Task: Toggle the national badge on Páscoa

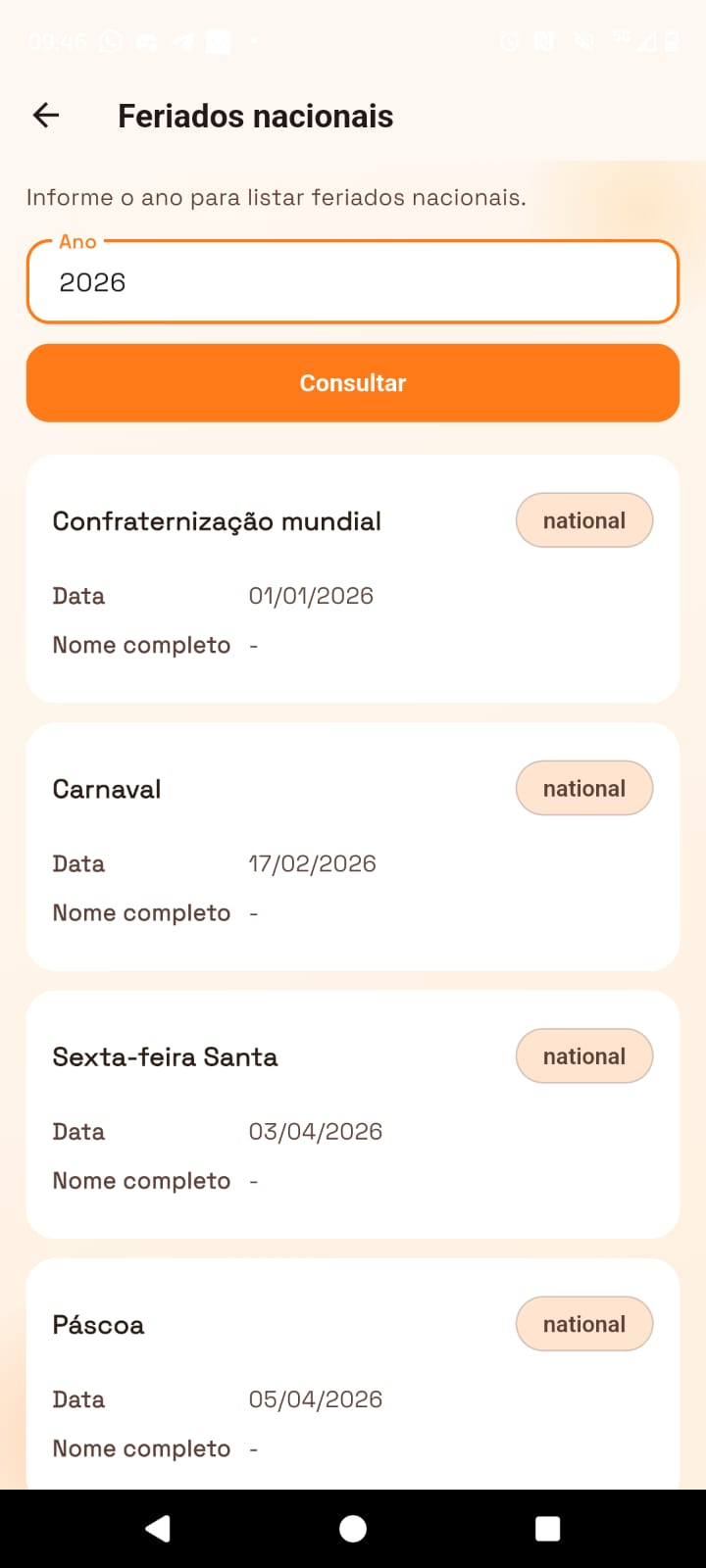Action: click(x=584, y=1324)
